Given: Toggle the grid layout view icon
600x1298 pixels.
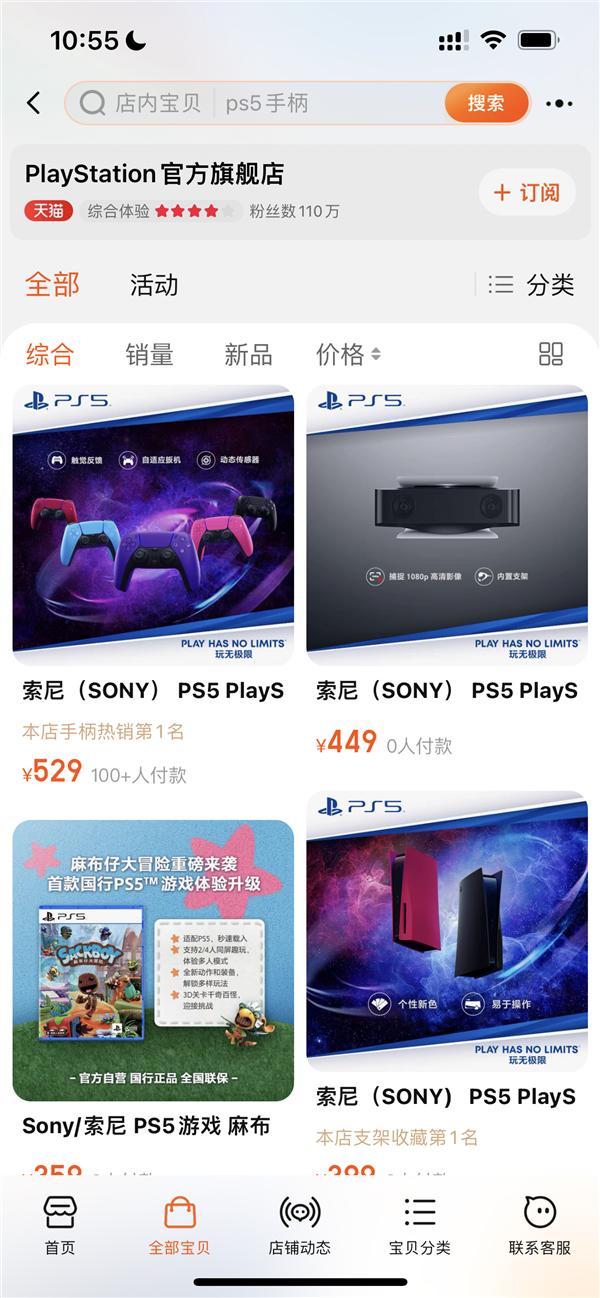Looking at the screenshot, I should 551,354.
